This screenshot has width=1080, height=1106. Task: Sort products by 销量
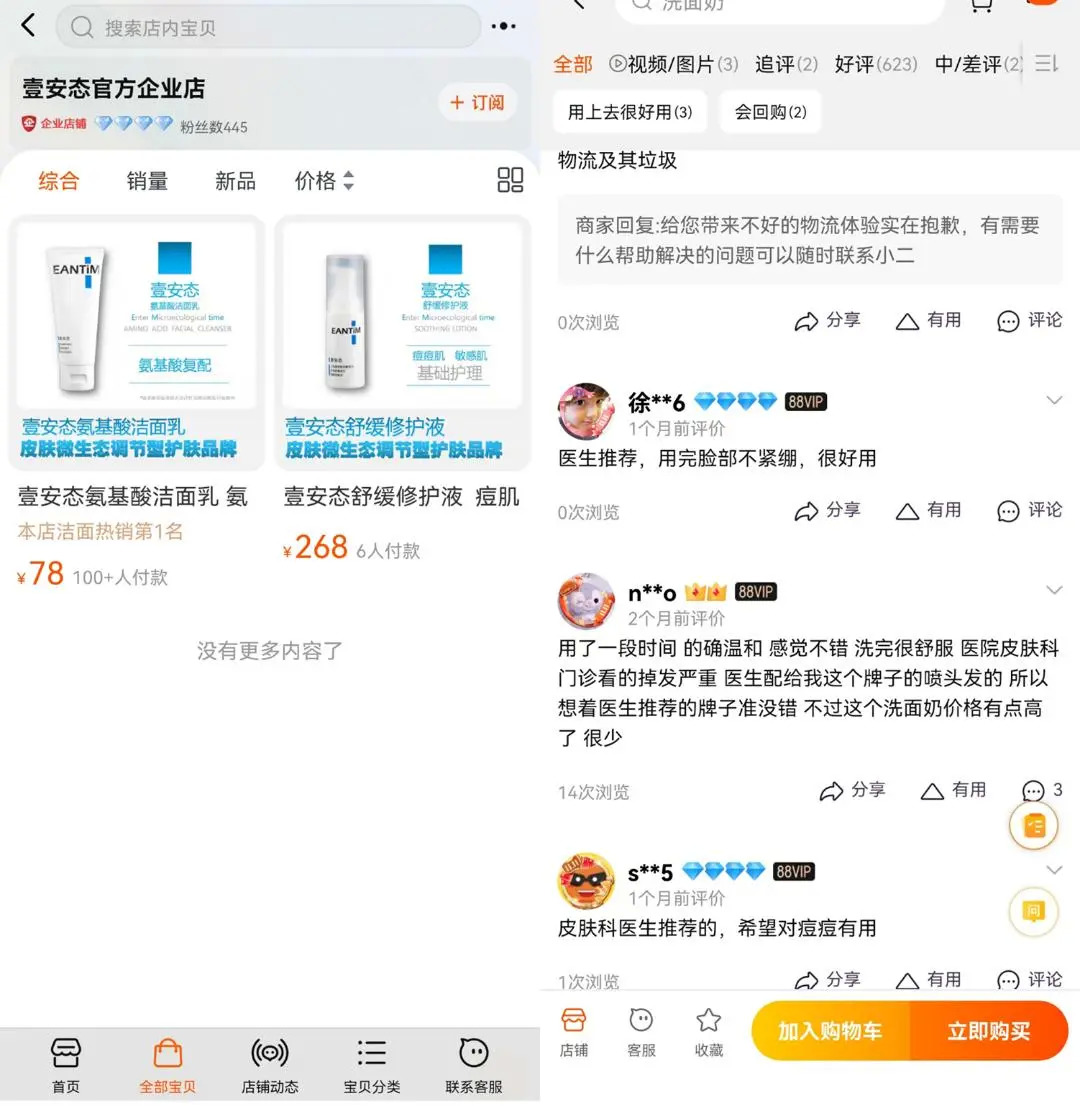coord(147,181)
